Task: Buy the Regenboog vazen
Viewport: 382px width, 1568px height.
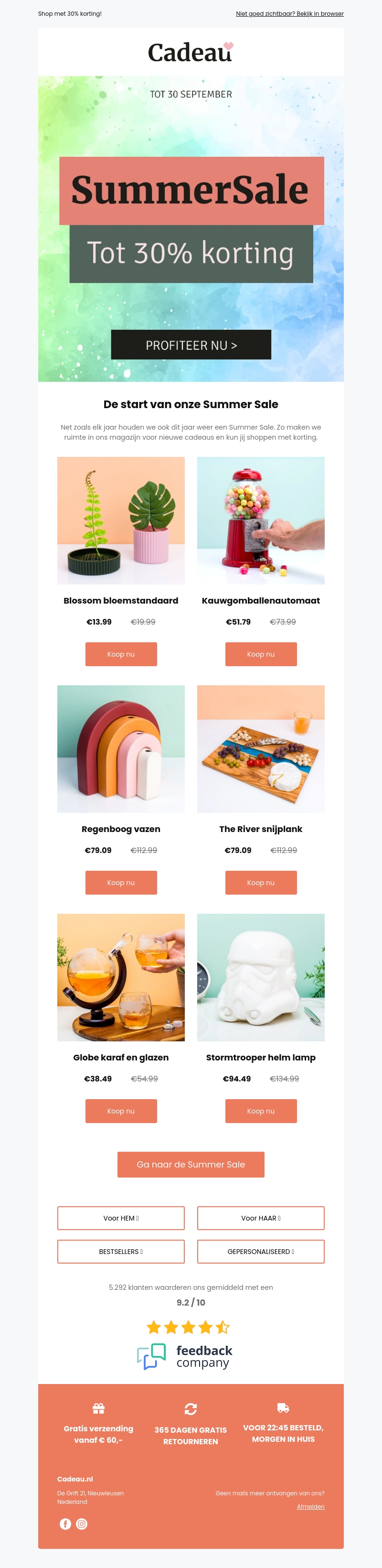Action: click(x=121, y=883)
